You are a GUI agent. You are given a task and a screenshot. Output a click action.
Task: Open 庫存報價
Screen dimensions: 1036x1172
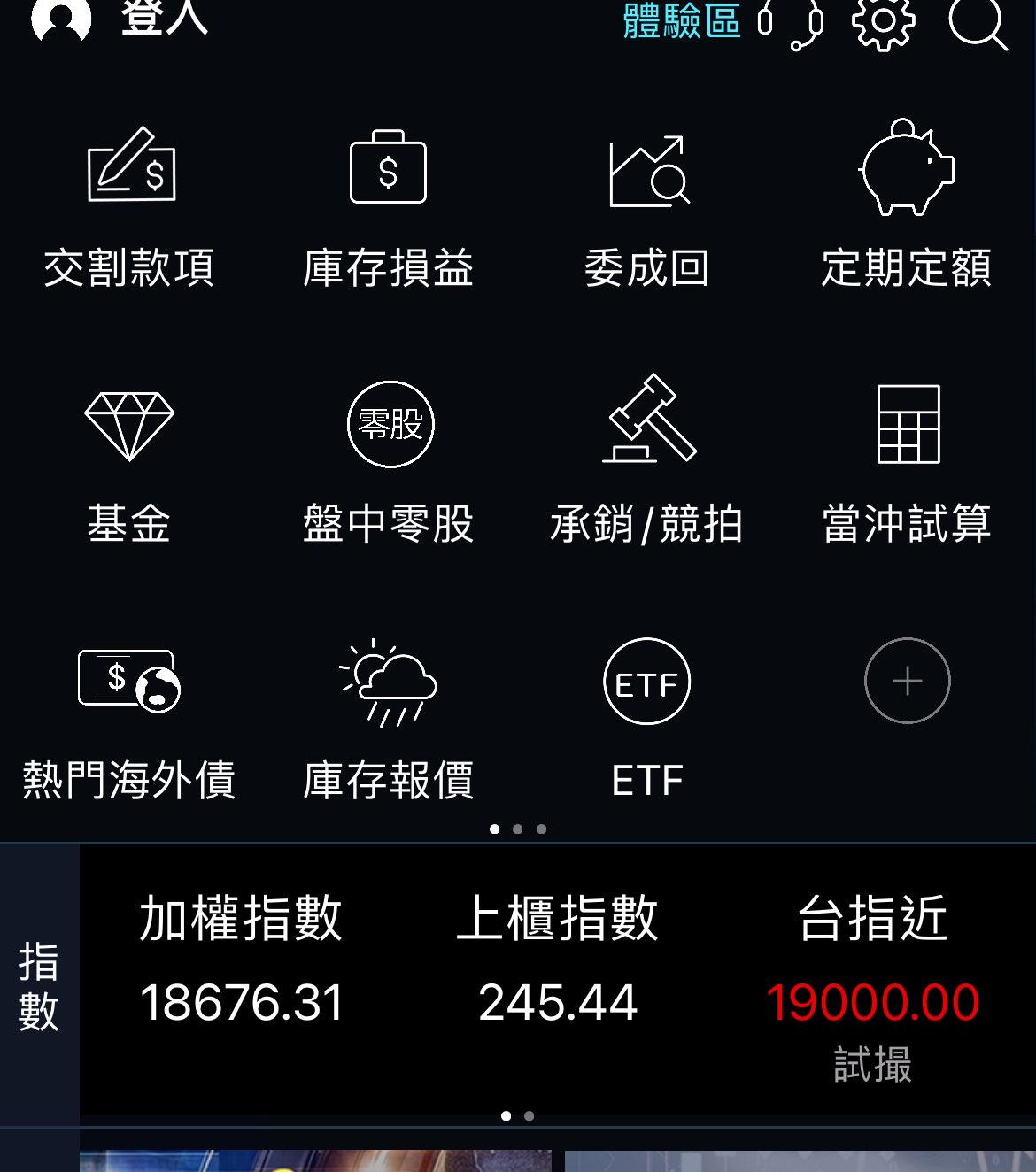click(388, 719)
